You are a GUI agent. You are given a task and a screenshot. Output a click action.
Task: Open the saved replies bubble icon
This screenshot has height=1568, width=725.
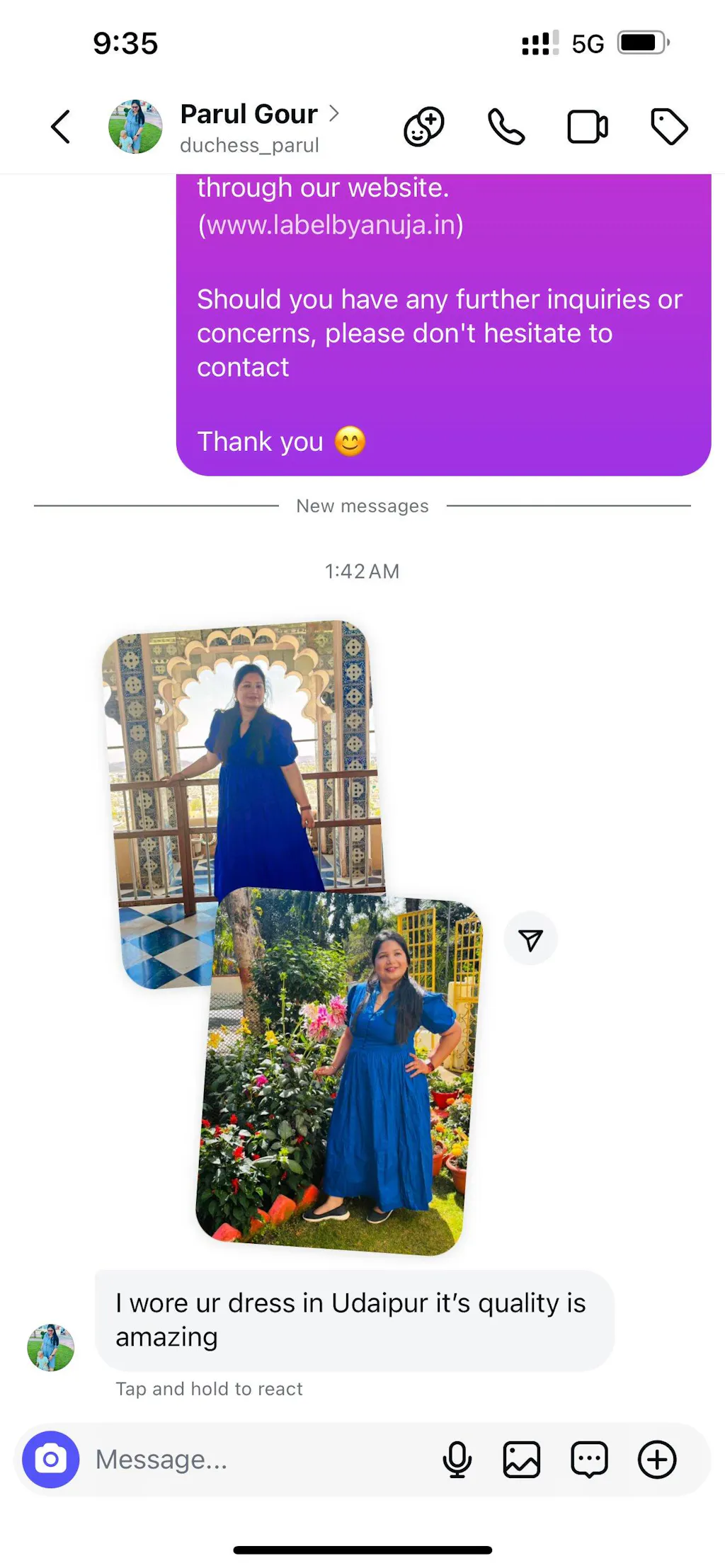[x=589, y=1459]
